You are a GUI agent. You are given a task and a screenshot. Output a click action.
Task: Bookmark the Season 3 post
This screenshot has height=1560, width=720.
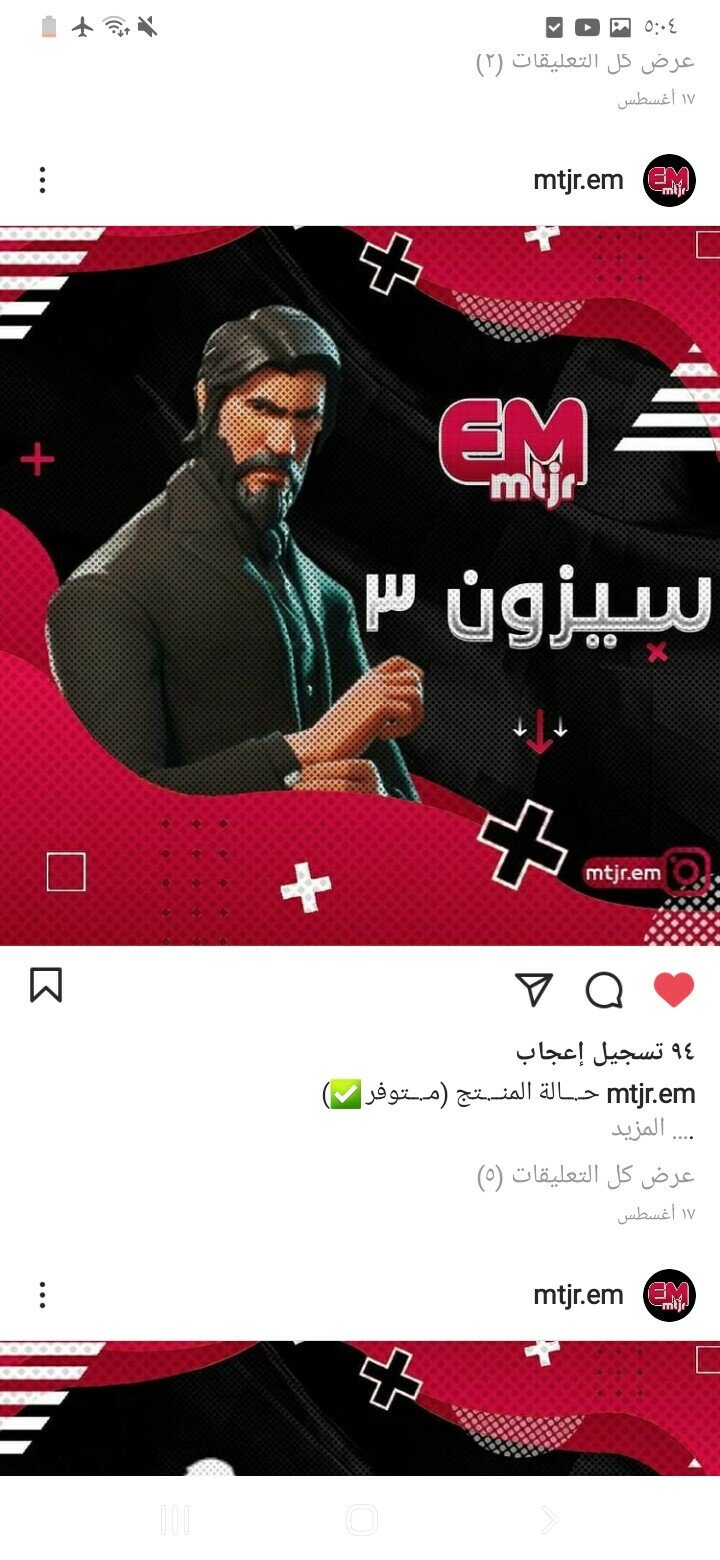46,985
